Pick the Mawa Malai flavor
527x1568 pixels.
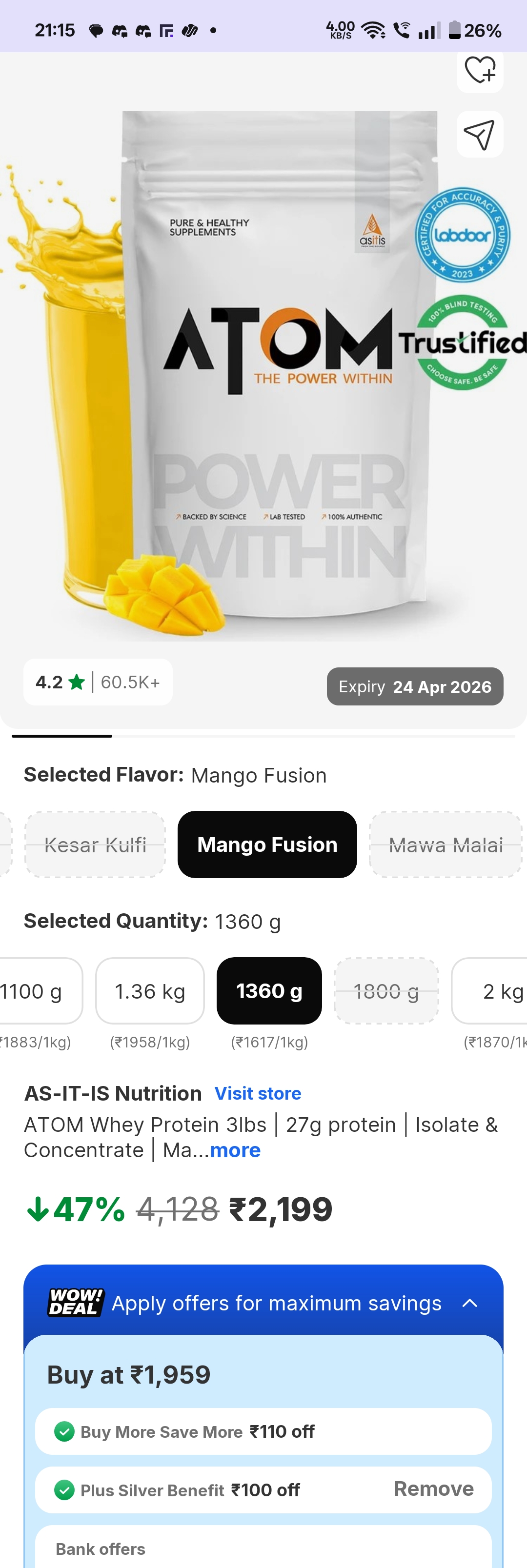pos(446,844)
